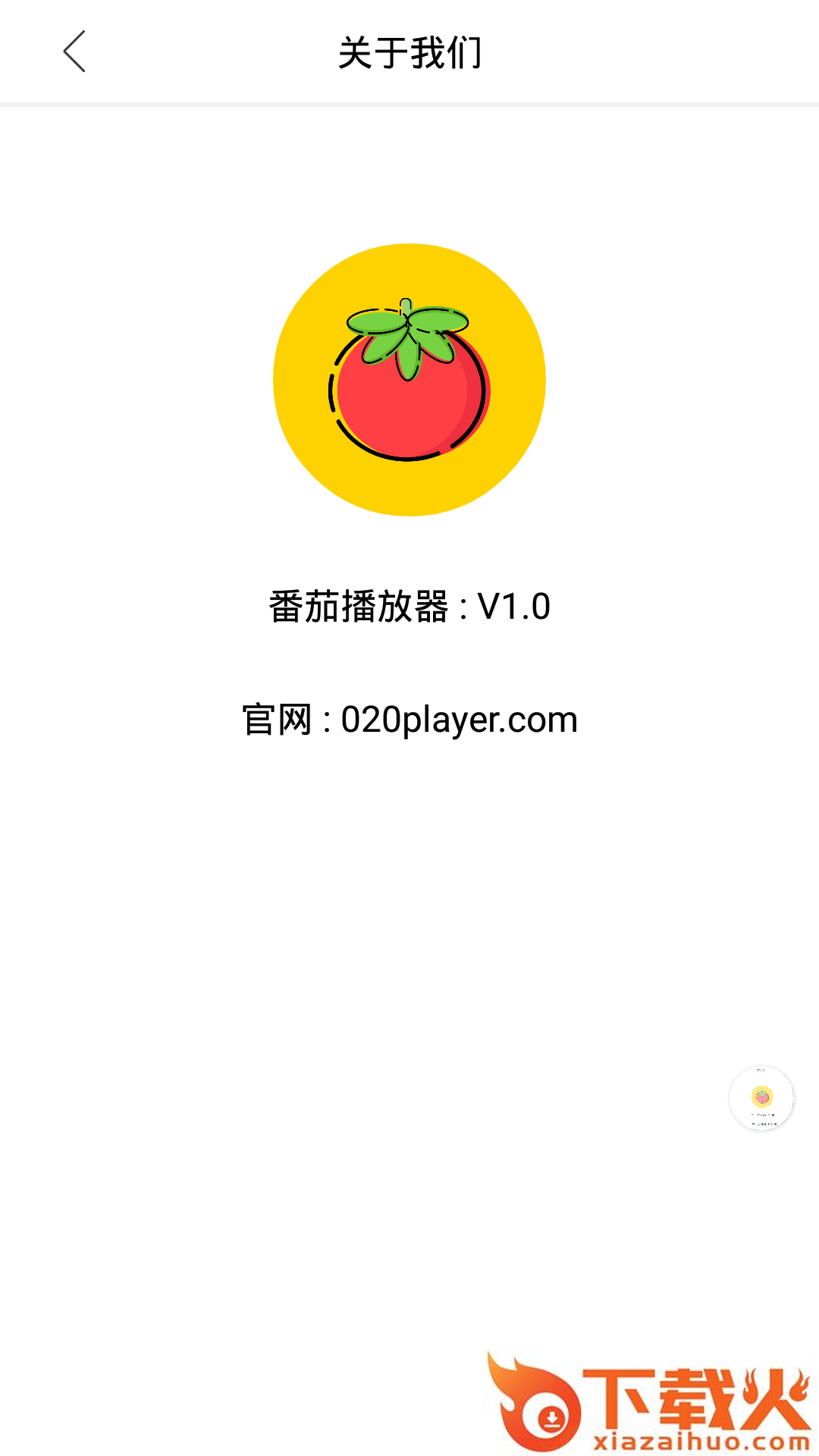Open the floating screenshot preview bubble
The image size is (819, 1456).
pyautogui.click(x=761, y=1098)
